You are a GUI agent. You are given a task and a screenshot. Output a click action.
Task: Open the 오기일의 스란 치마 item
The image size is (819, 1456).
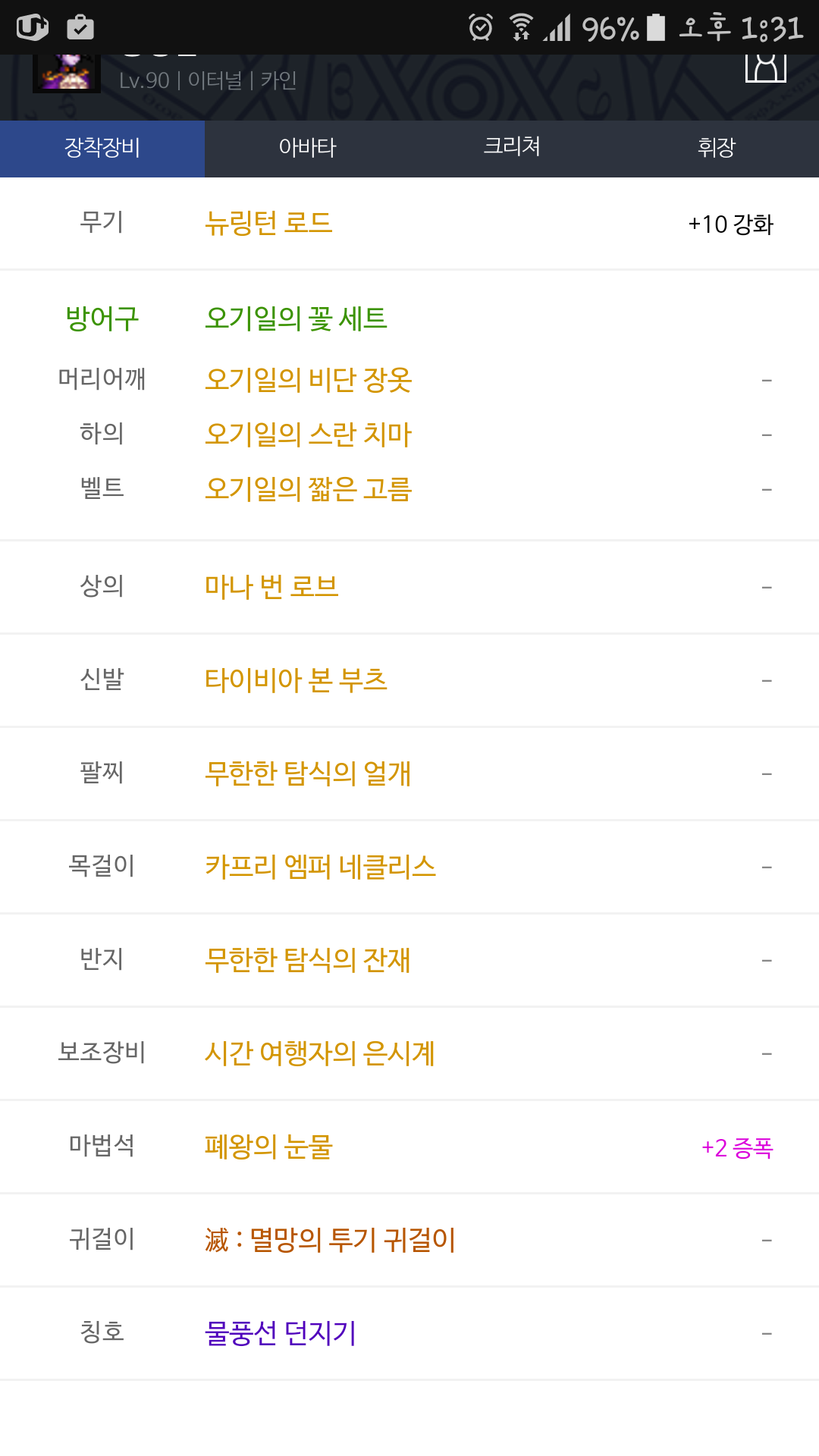pos(308,434)
